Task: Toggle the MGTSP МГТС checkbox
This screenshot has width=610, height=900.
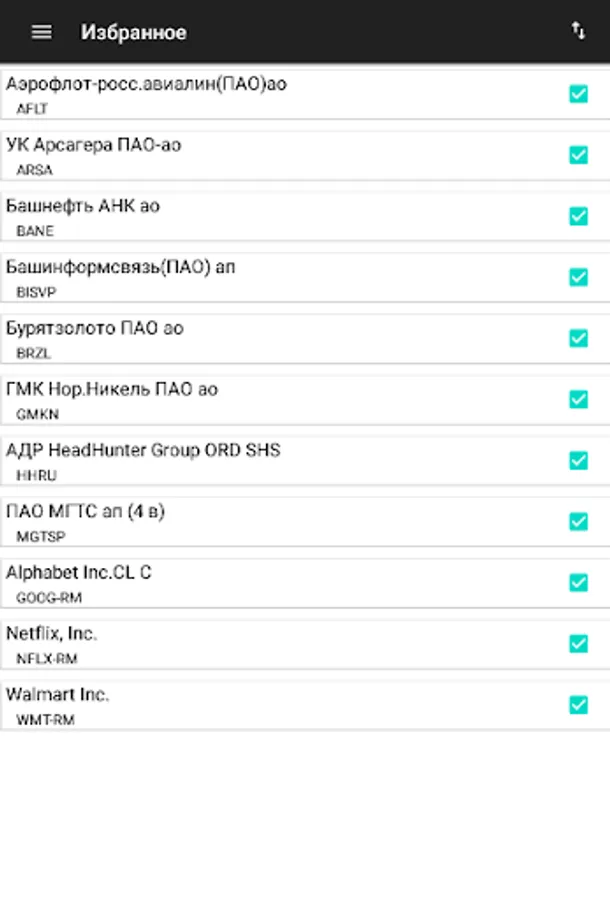Action: (578, 521)
